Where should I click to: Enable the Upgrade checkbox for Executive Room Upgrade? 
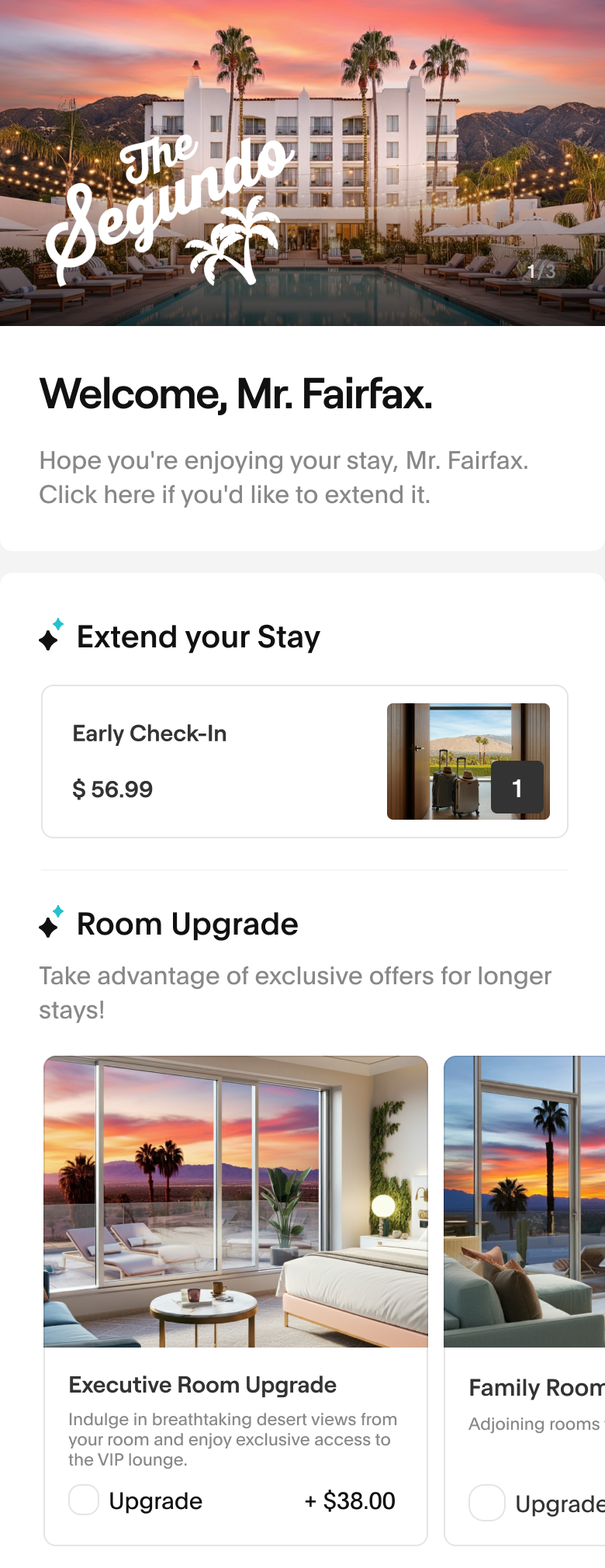[x=83, y=1500]
